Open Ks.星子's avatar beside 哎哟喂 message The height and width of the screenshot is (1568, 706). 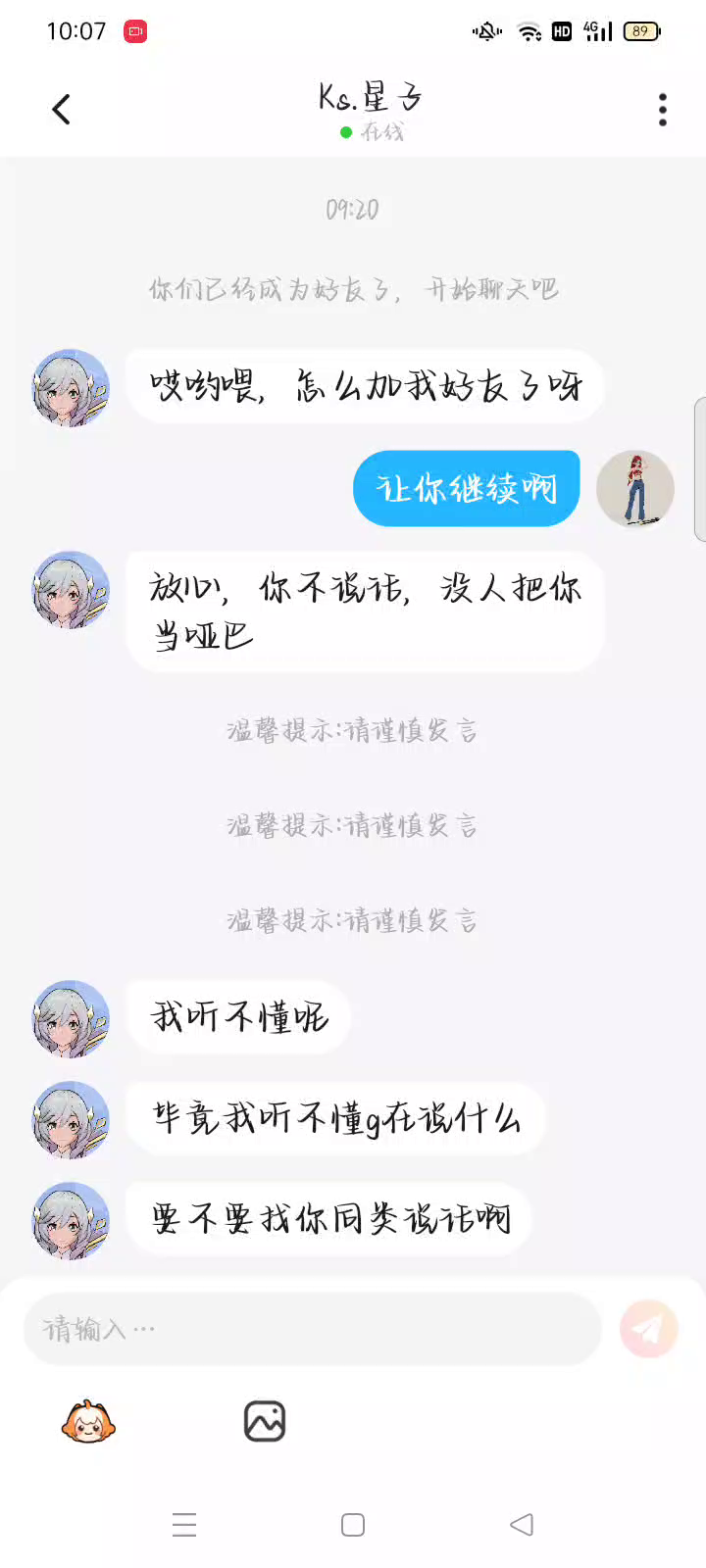pyautogui.click(x=71, y=388)
